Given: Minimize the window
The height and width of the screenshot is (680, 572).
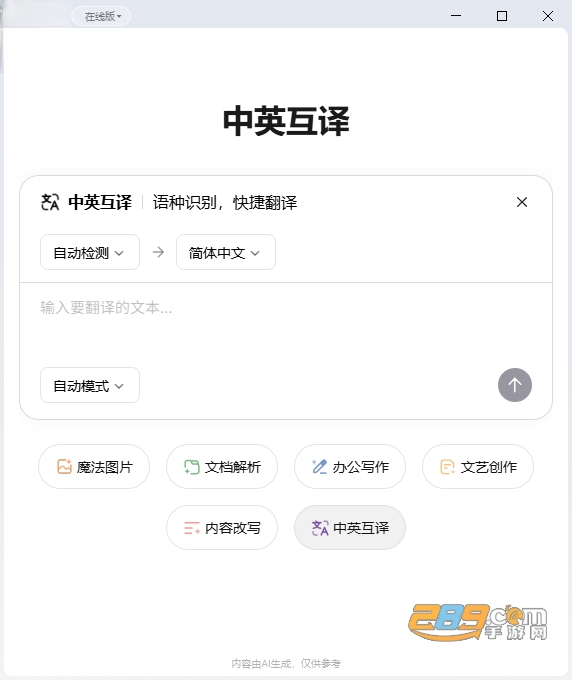Looking at the screenshot, I should click(456, 16).
